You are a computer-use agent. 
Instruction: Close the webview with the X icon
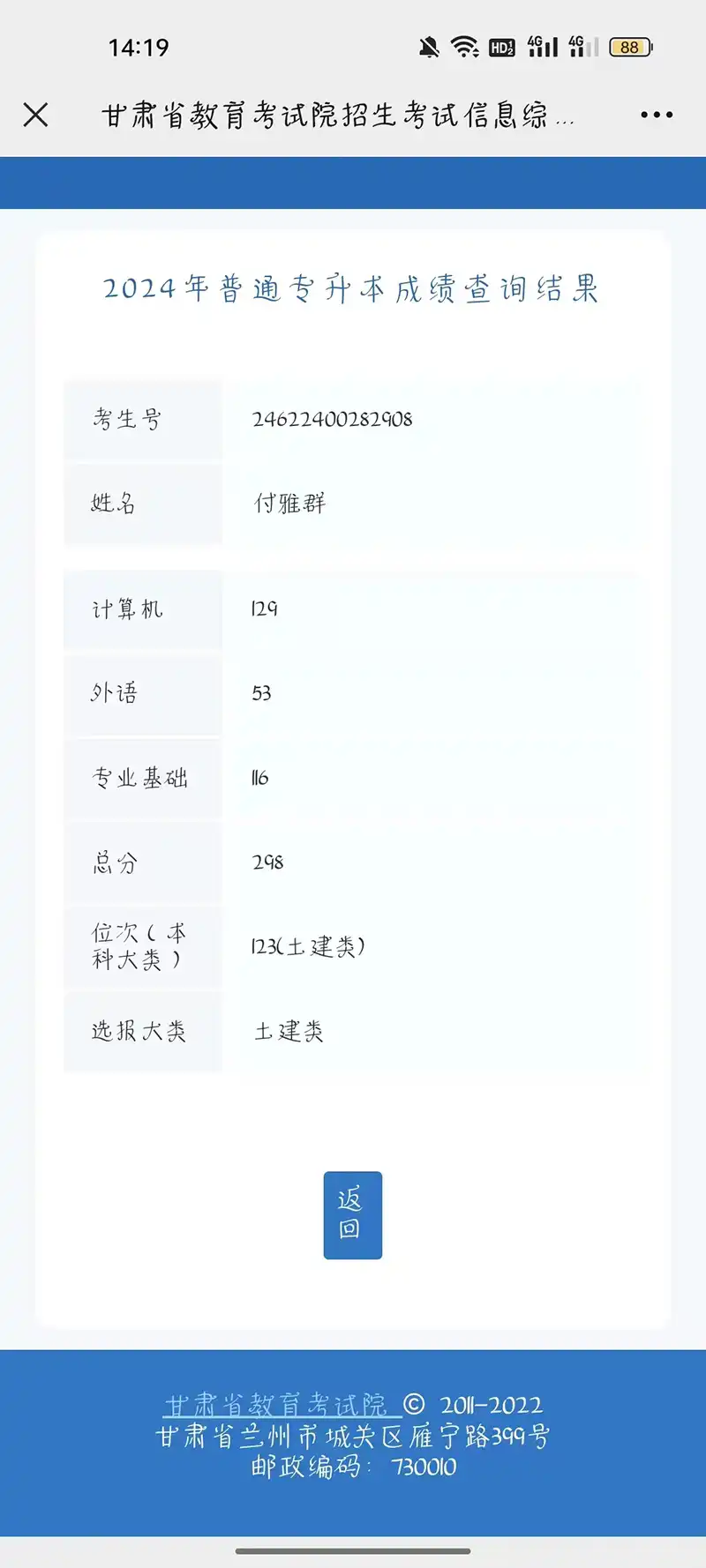pos(35,115)
